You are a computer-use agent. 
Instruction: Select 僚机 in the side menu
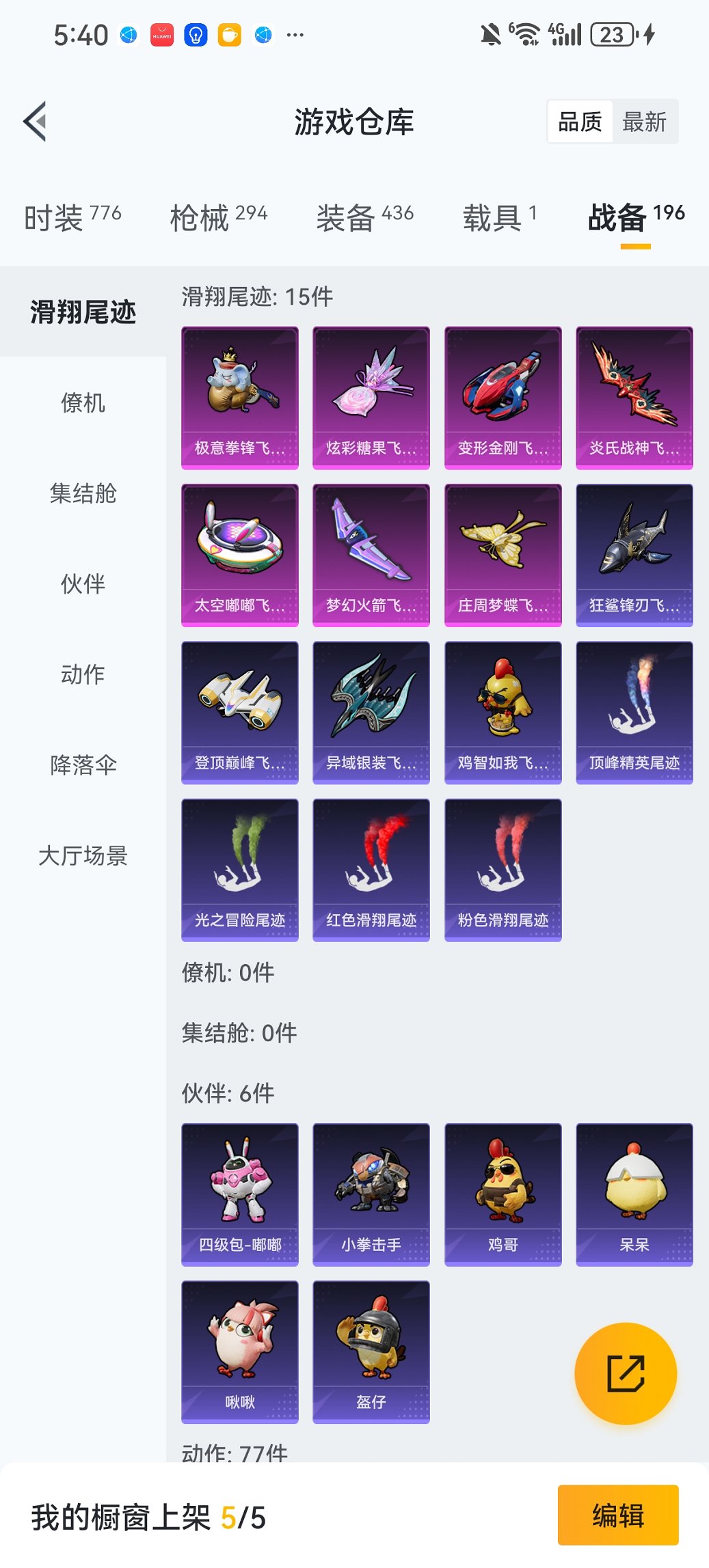[83, 403]
